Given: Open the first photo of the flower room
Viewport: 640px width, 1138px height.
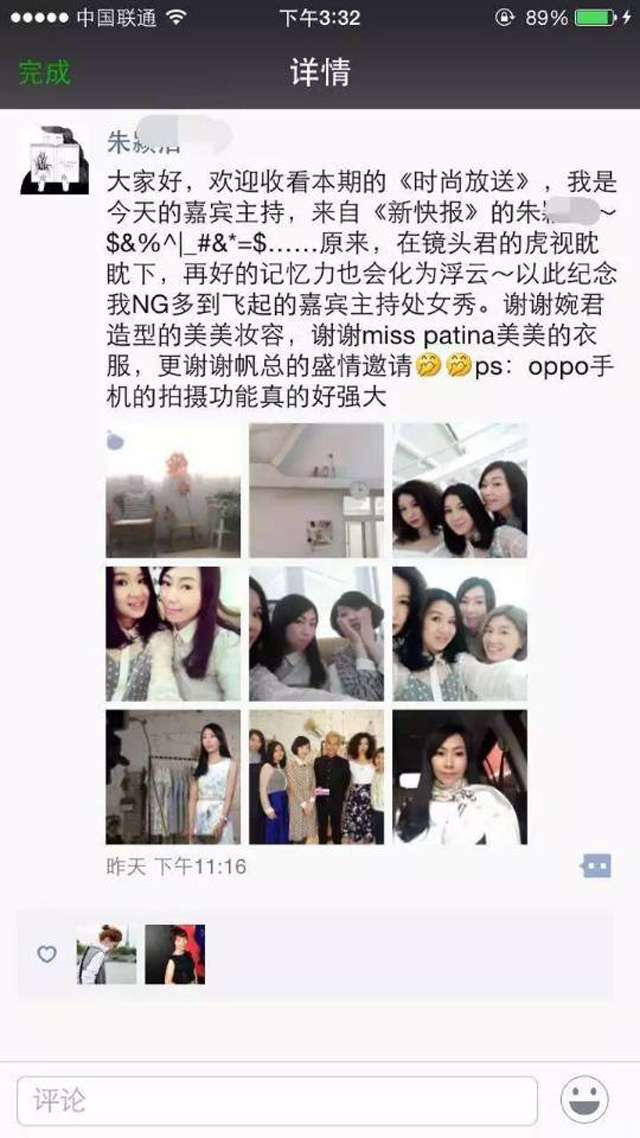Looking at the screenshot, I should point(173,490).
